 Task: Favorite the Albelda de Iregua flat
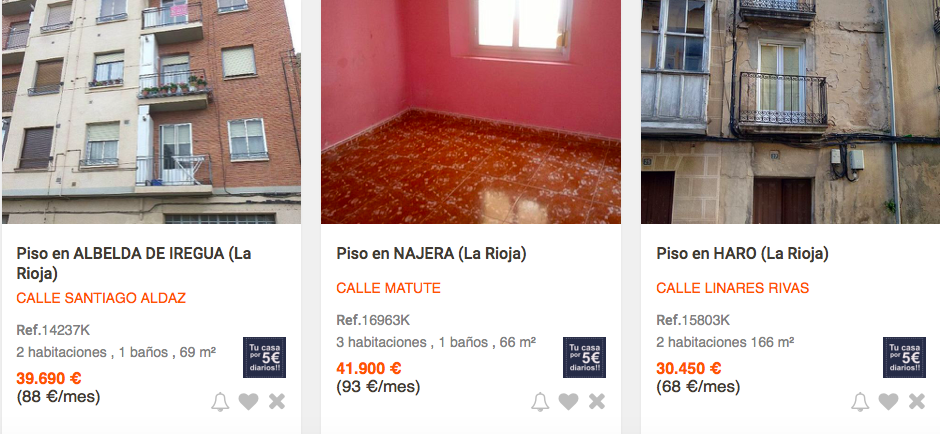248,402
